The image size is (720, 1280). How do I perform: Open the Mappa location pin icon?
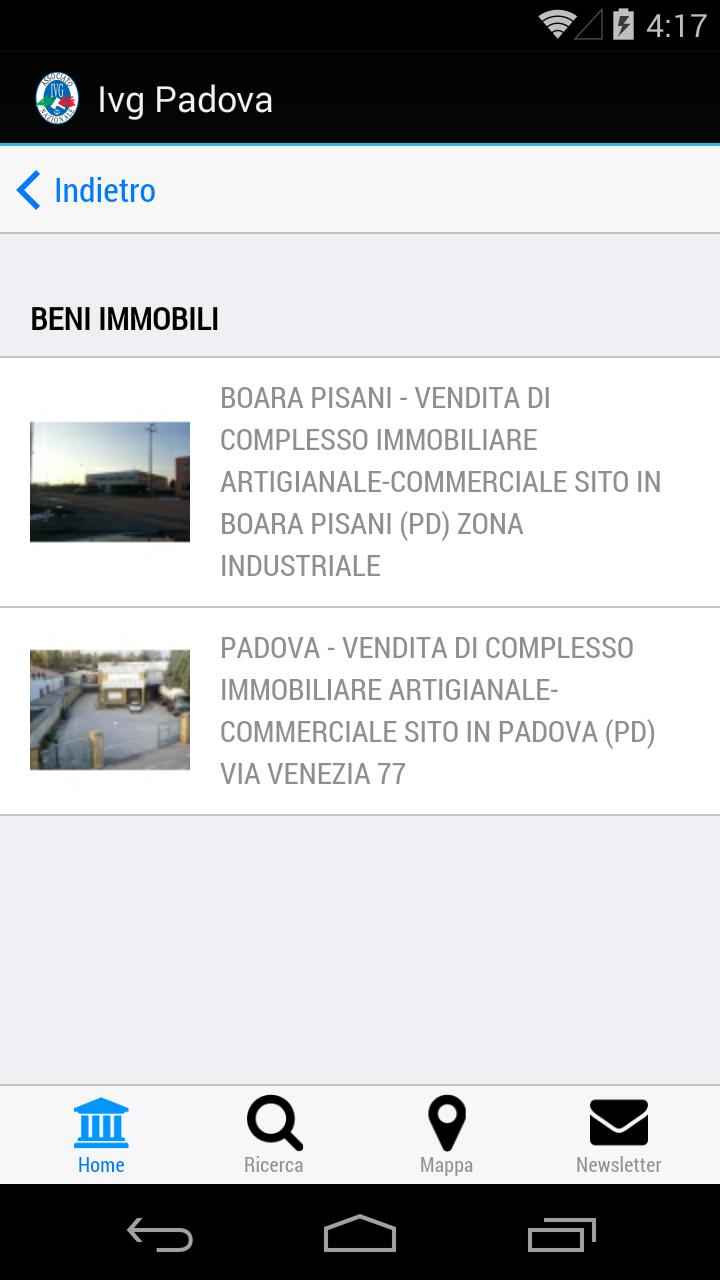[446, 1122]
